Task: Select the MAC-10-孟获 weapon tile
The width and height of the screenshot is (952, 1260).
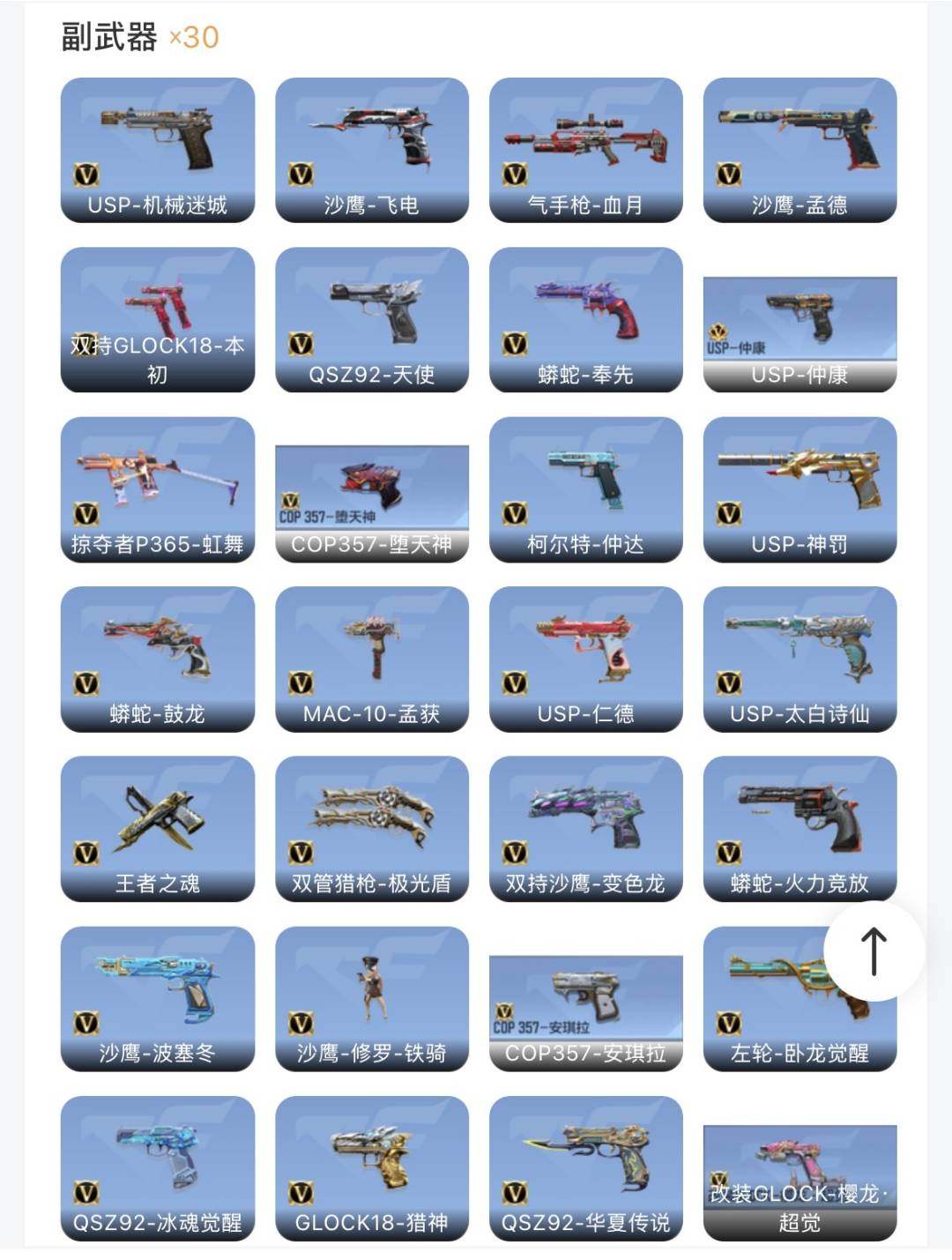Action: click(372, 659)
